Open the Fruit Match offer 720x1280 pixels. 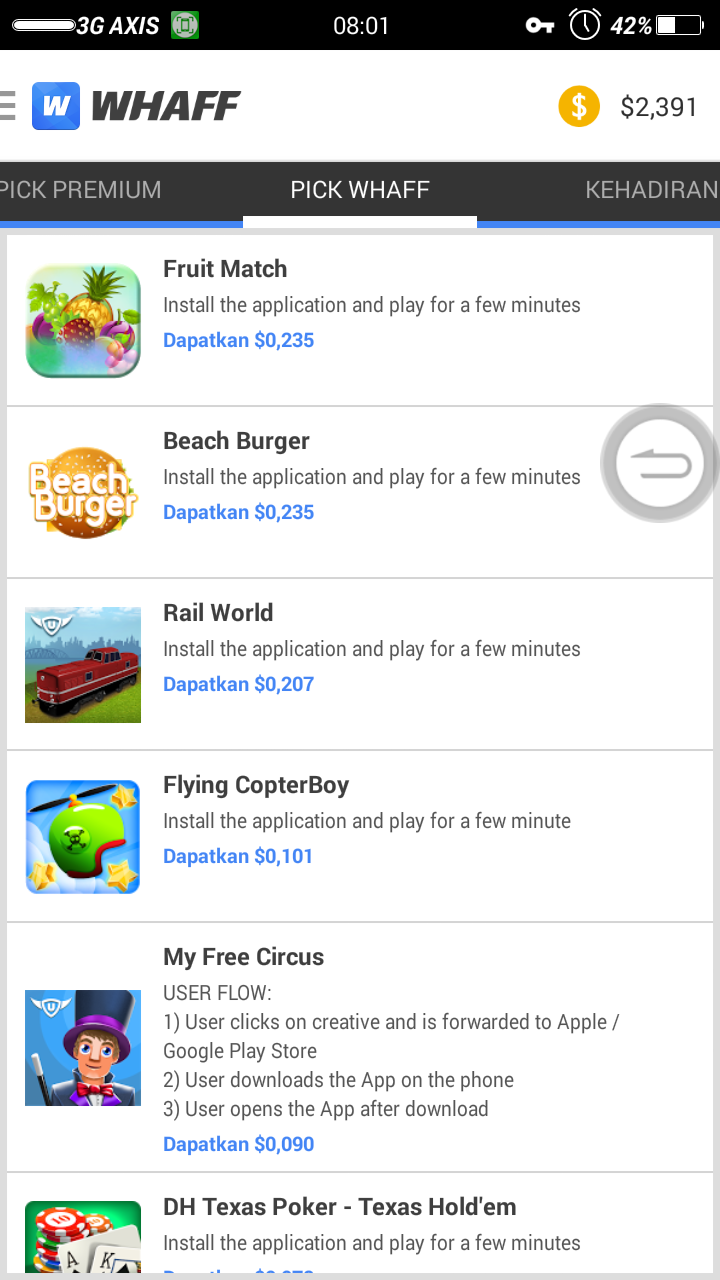pos(360,320)
